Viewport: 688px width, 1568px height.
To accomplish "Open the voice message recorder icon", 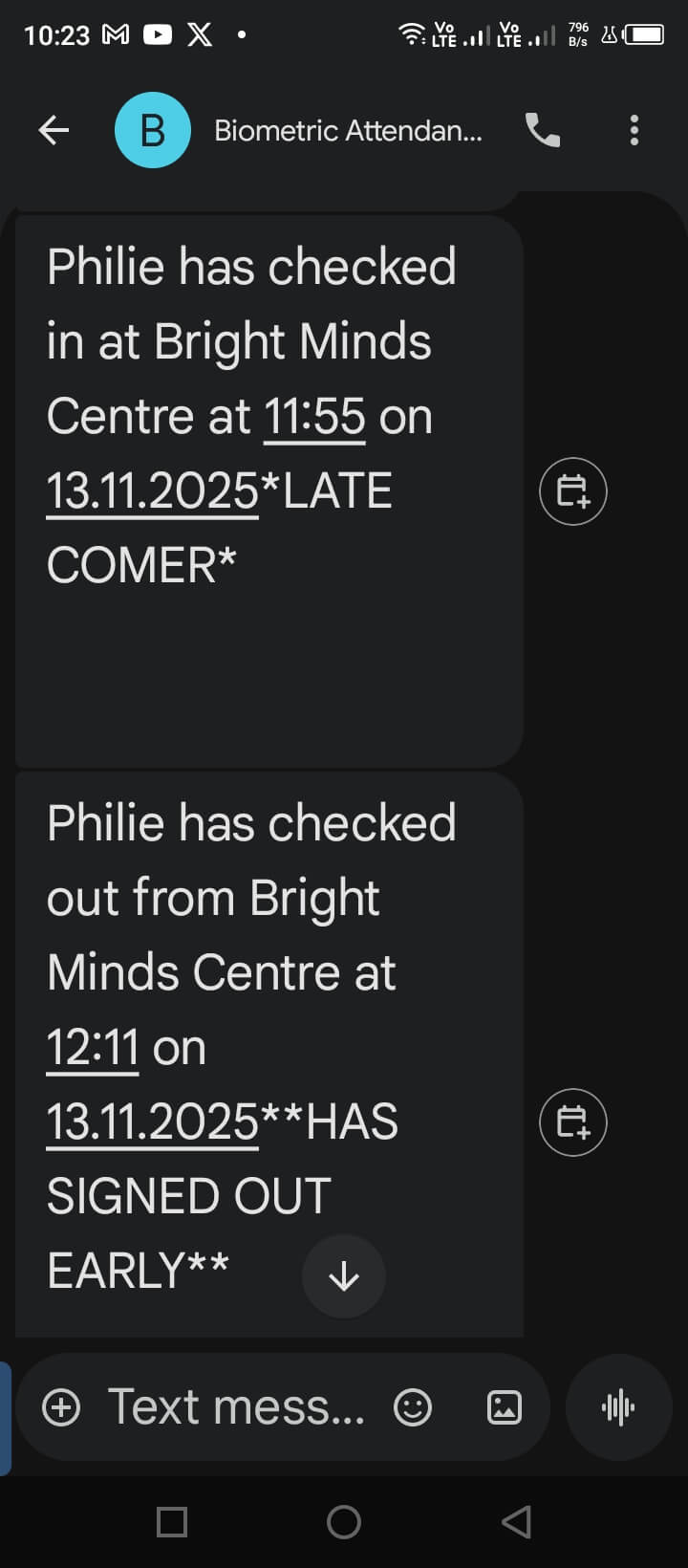I will pyautogui.click(x=618, y=1406).
